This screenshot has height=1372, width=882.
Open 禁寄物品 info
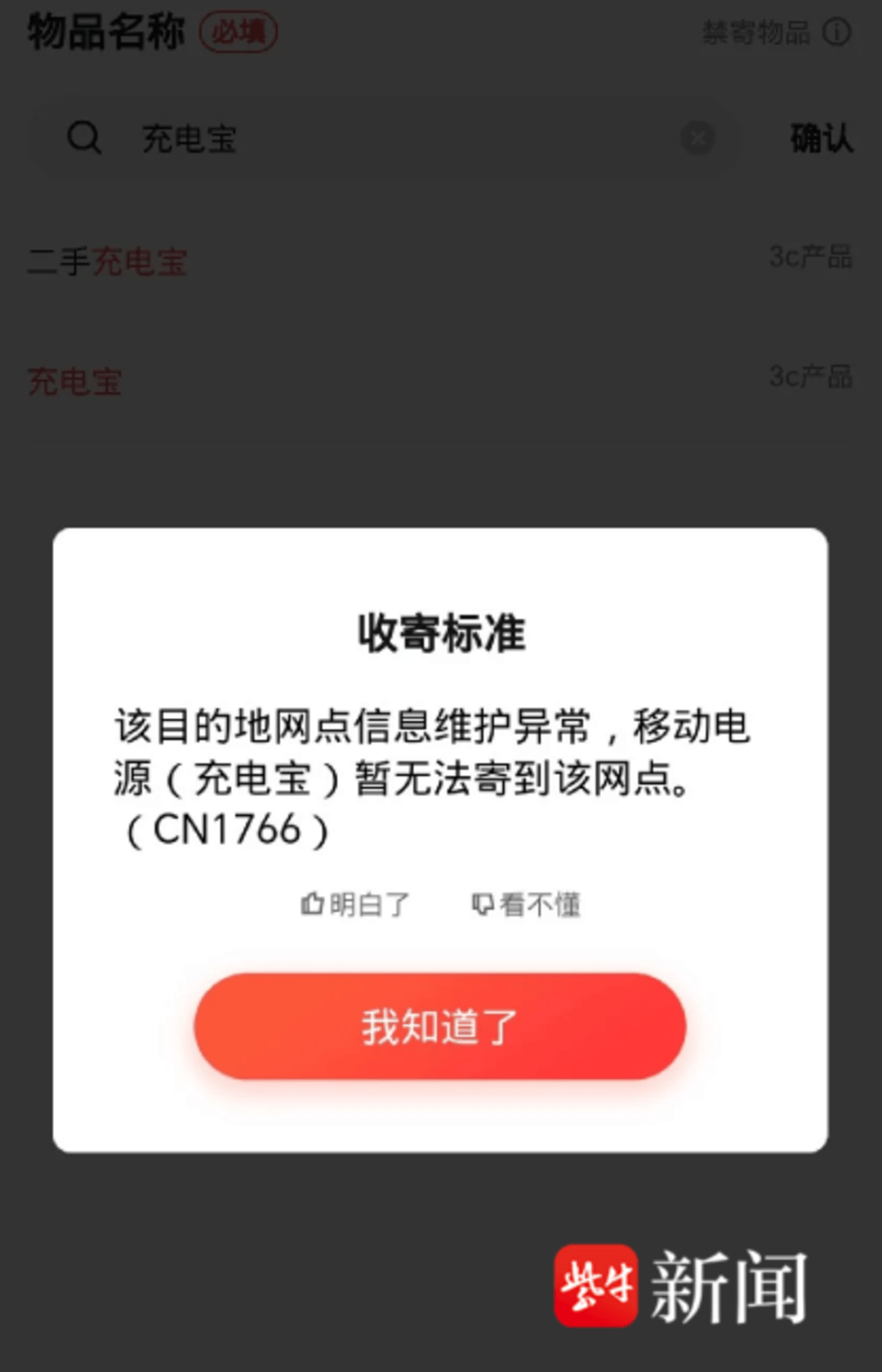776,33
